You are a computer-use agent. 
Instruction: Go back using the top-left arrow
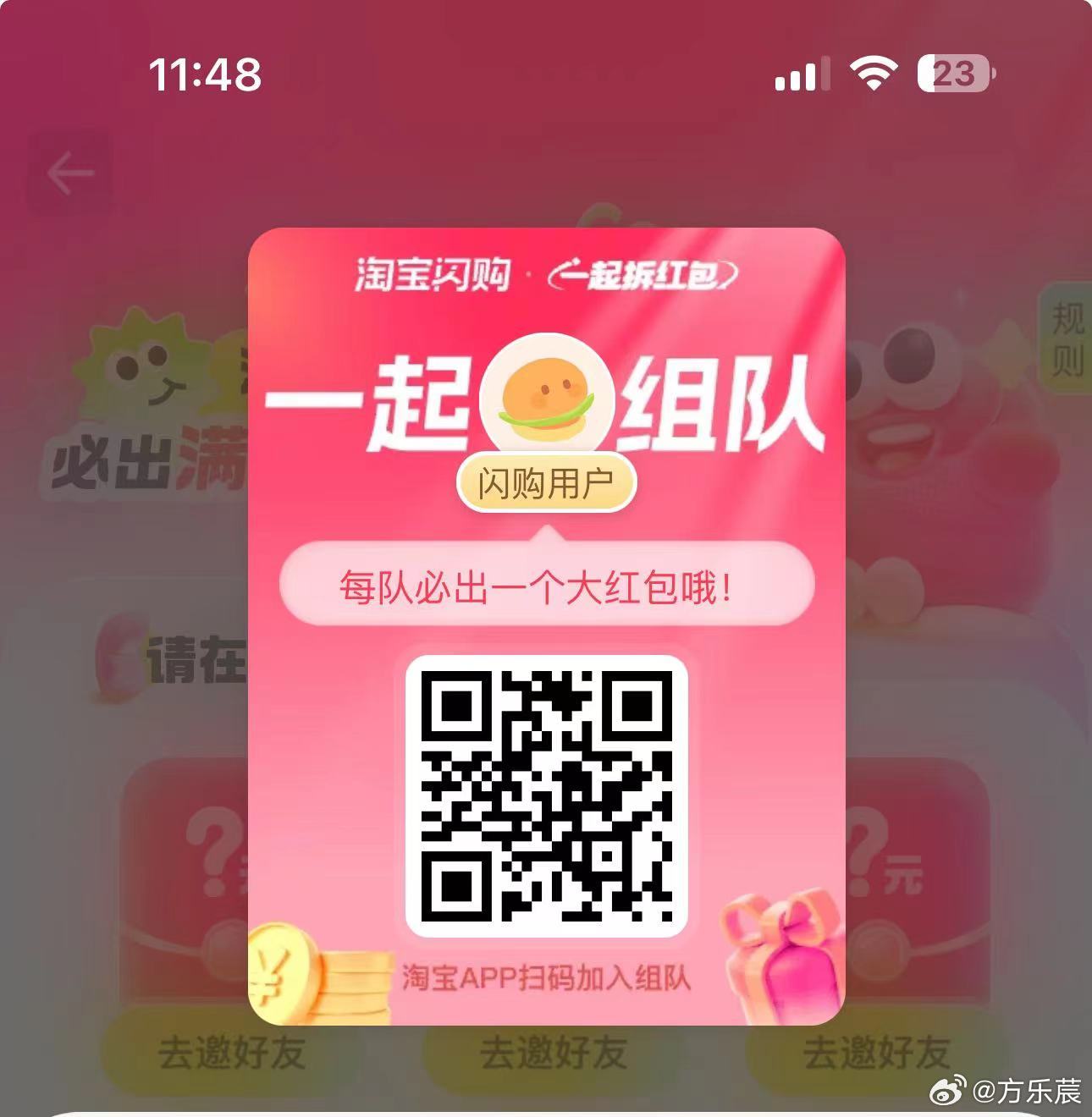pyautogui.click(x=69, y=174)
